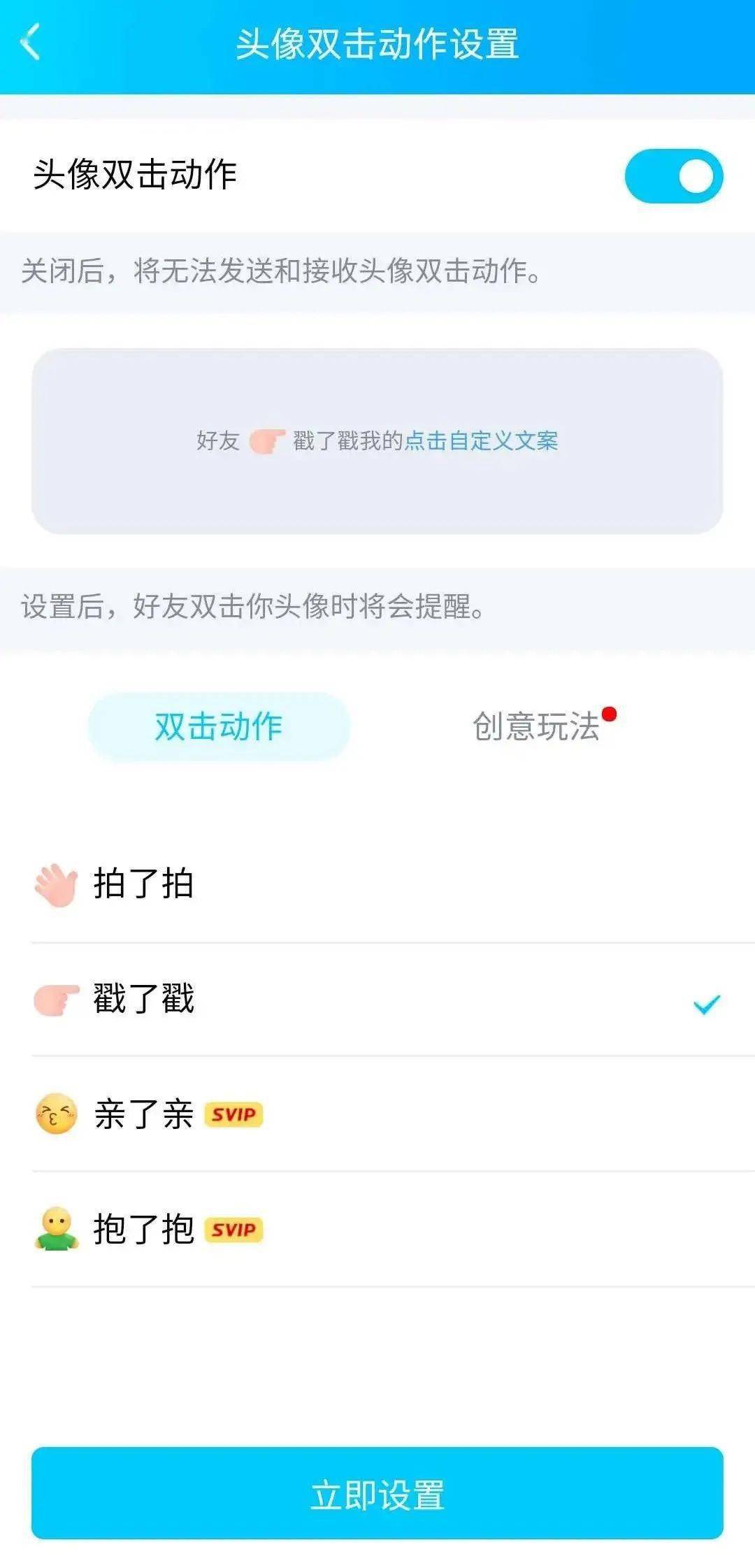Switch to the 双击动作 tab
The width and height of the screenshot is (755, 1568).
point(218,726)
